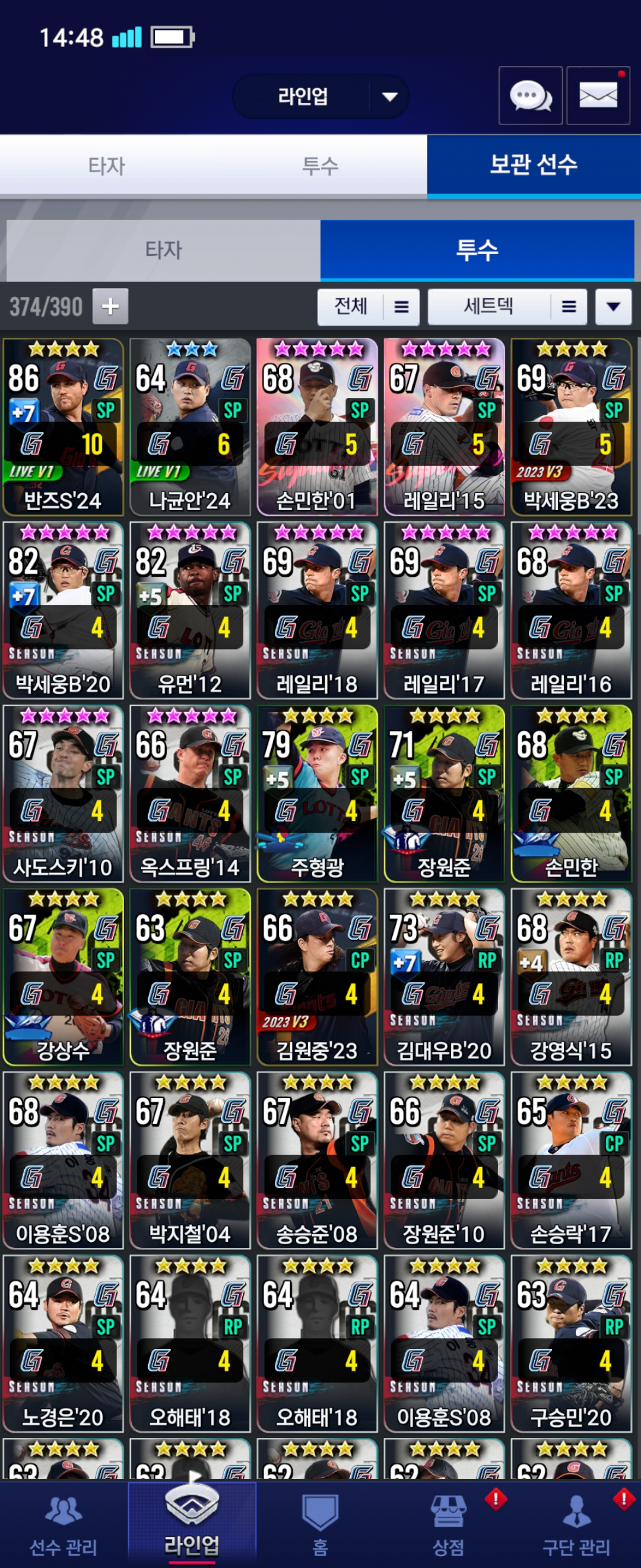The height and width of the screenshot is (1568, 641).
Task: Switch to the 타자 sub-tab under 보관 선수
Action: pos(163,250)
